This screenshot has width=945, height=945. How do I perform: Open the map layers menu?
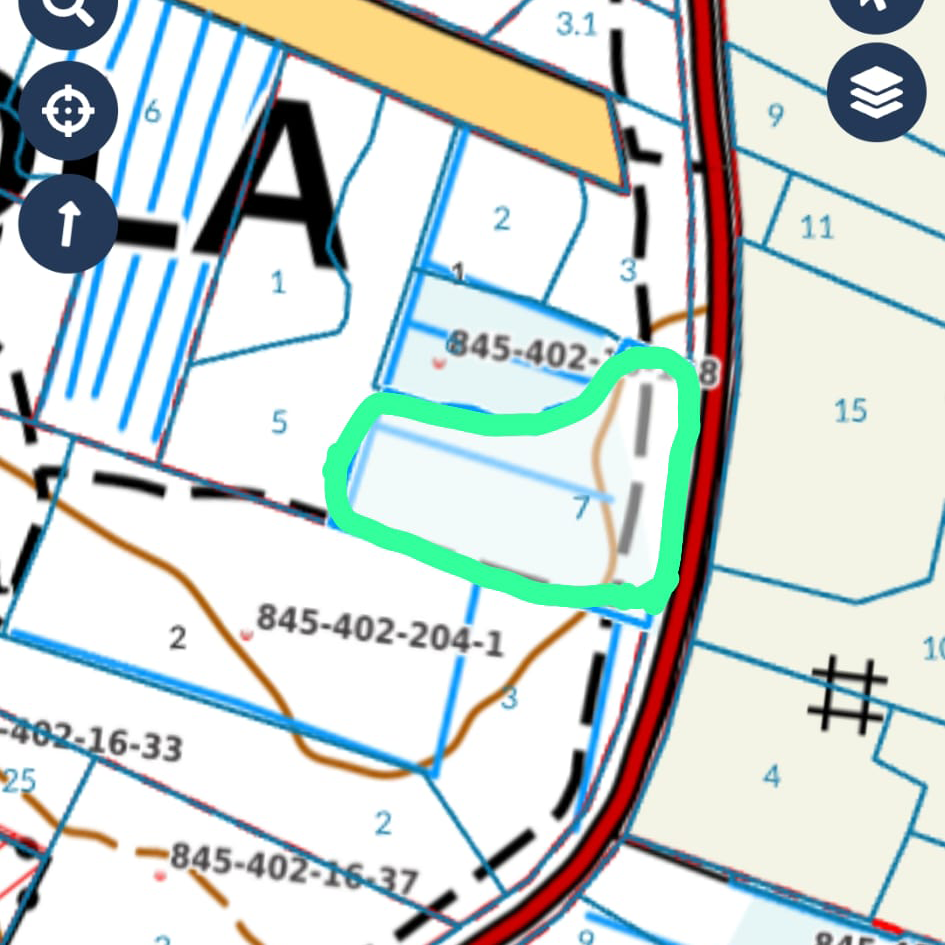click(x=877, y=91)
